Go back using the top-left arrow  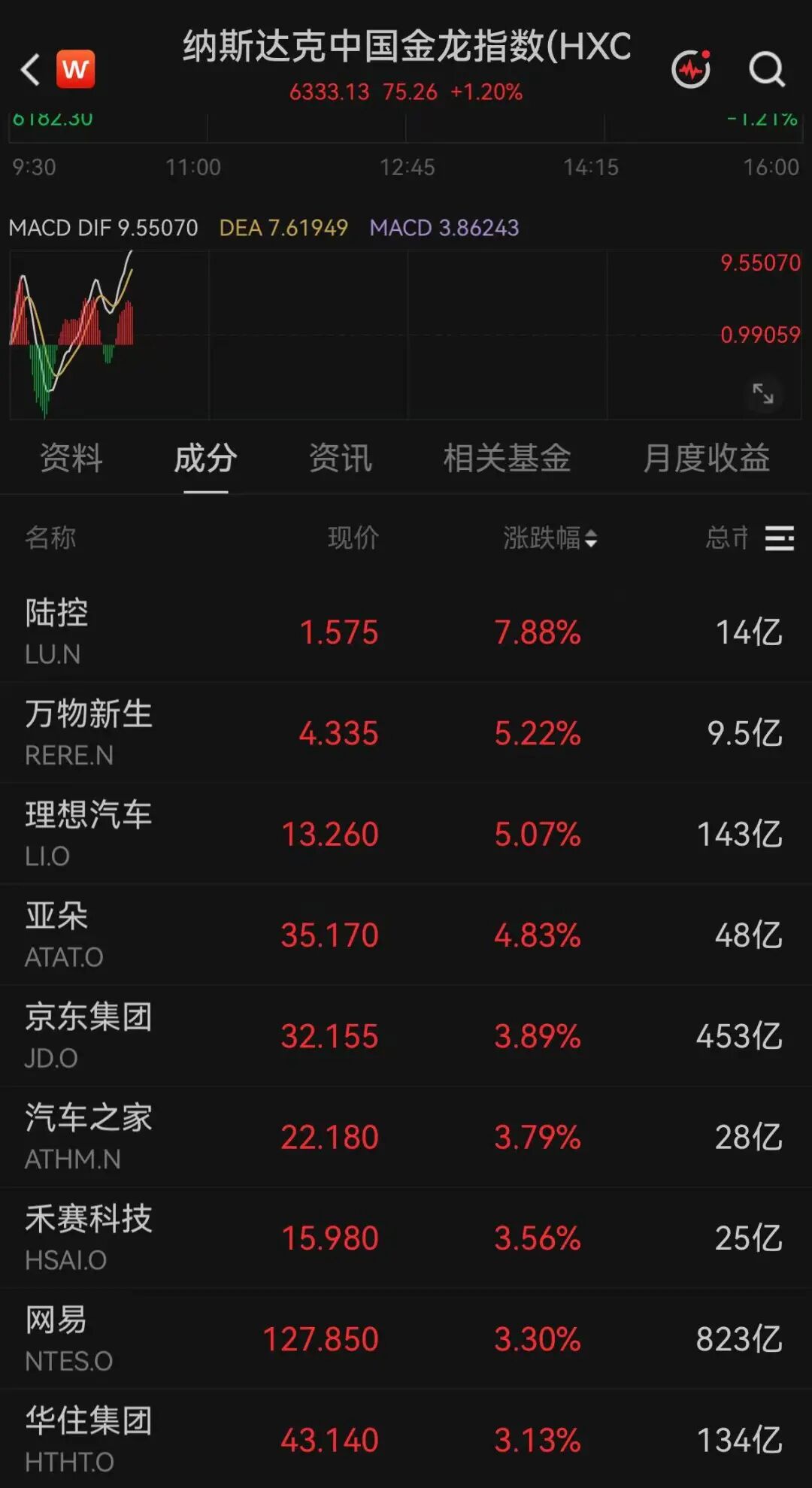tap(30, 70)
